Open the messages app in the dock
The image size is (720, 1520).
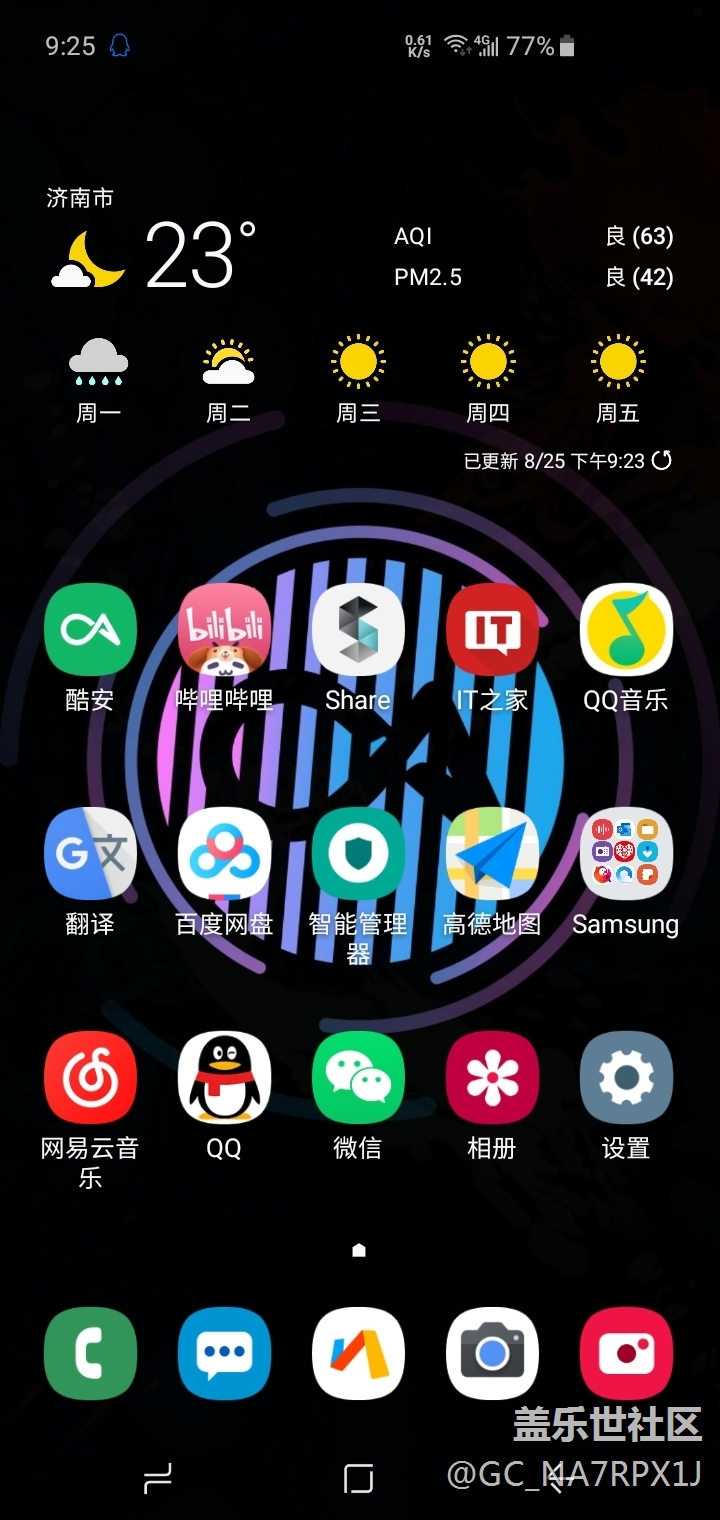pyautogui.click(x=224, y=1353)
